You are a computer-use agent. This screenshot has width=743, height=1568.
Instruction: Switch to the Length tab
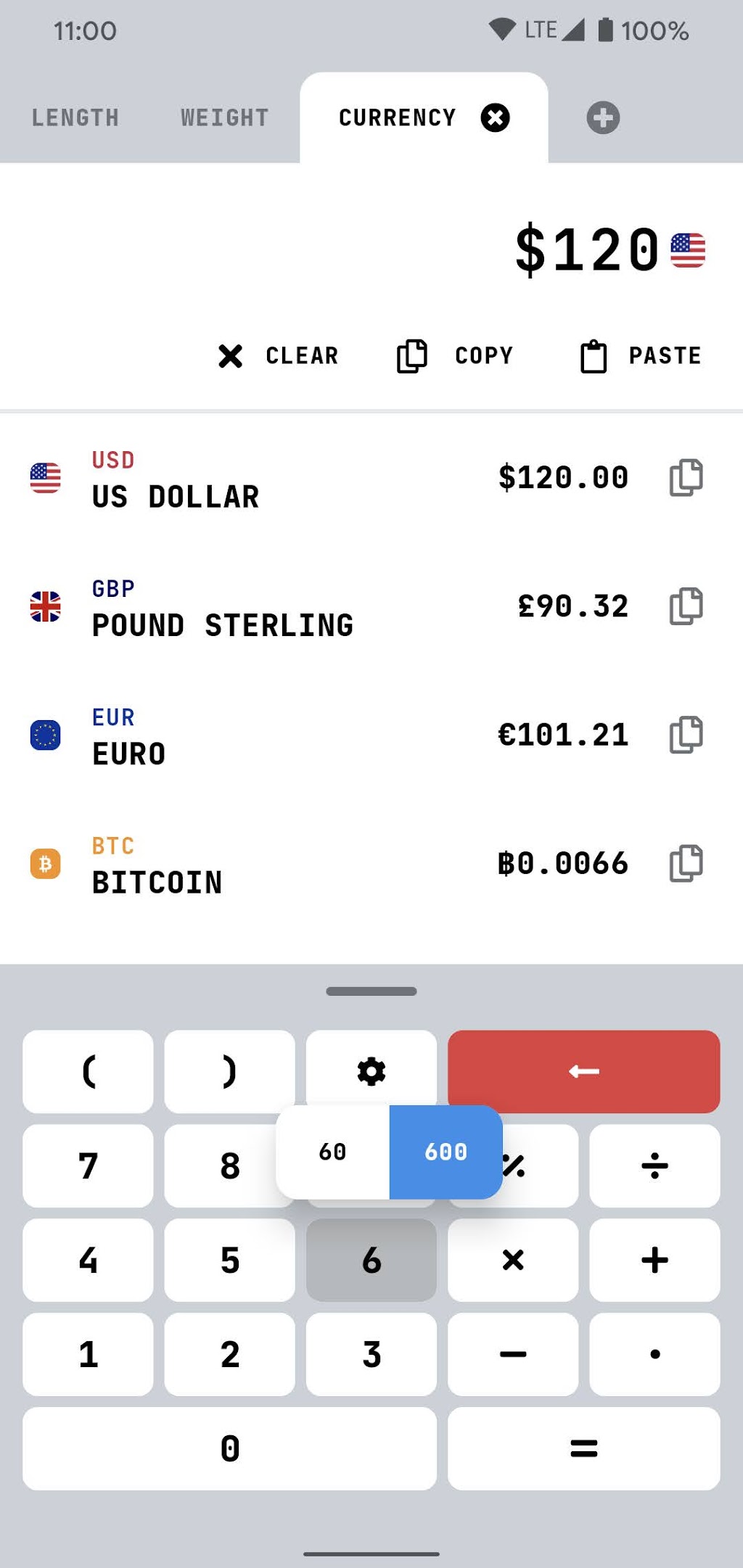click(75, 117)
